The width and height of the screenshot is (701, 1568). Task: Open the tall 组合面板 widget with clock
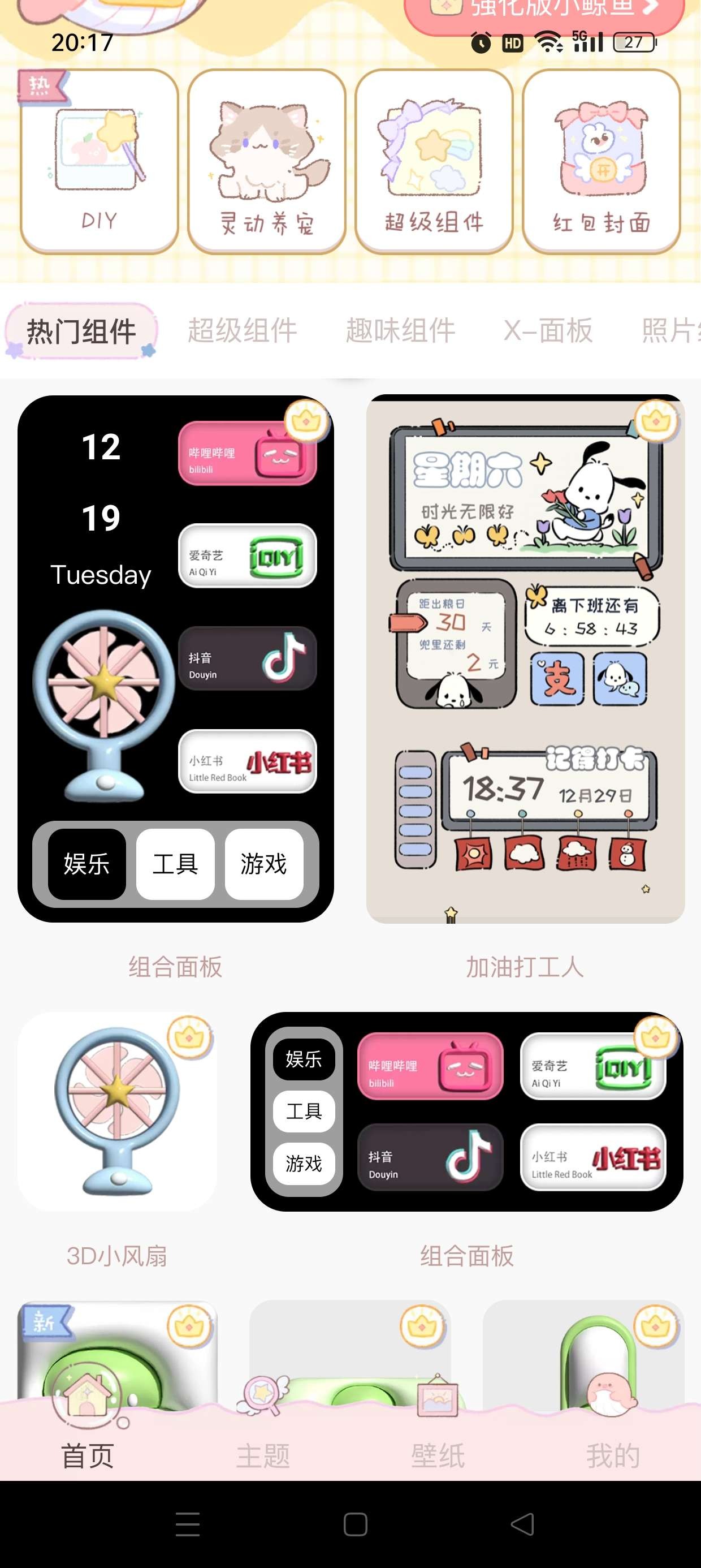click(175, 657)
